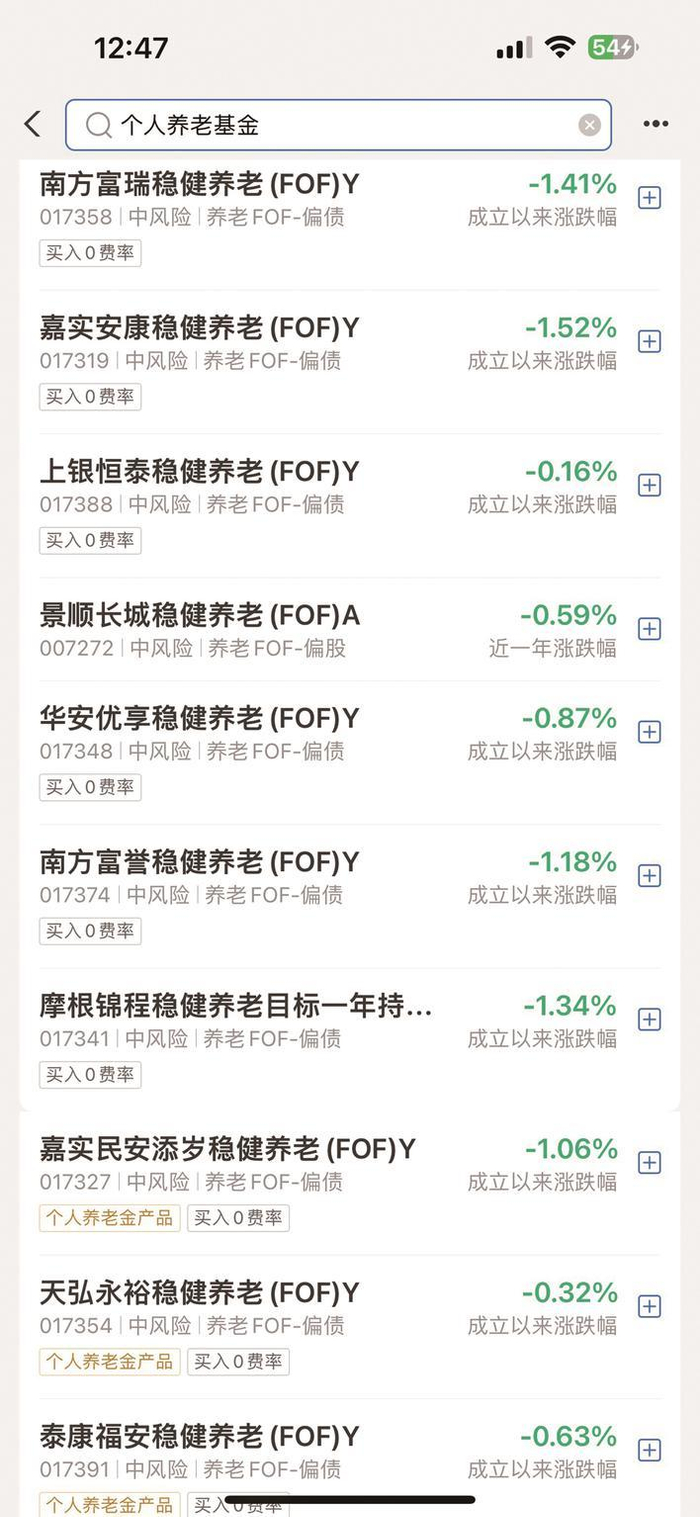Go back using the top-left arrow
Viewport: 700px width, 1517px height.
click(x=33, y=124)
